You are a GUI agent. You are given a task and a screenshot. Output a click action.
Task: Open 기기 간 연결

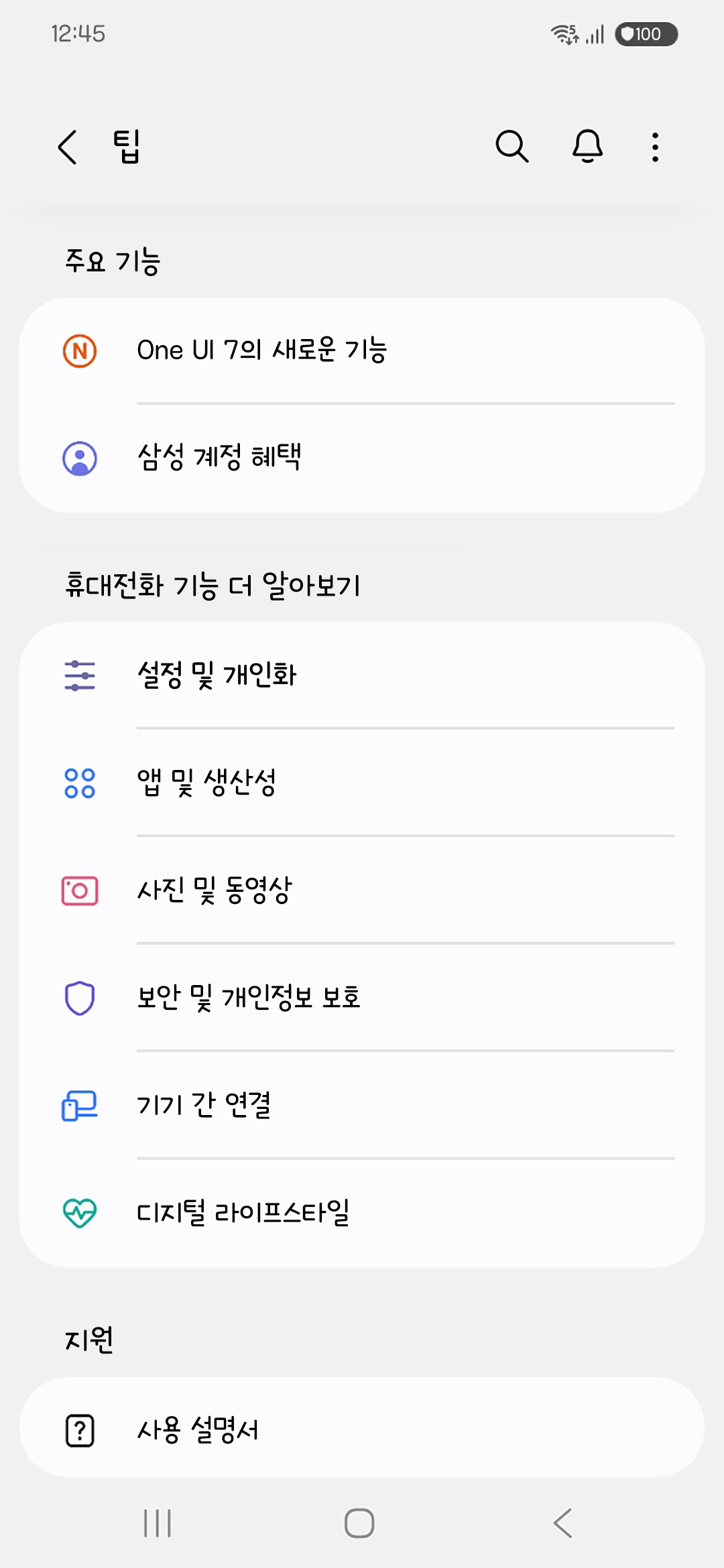[x=362, y=1105]
